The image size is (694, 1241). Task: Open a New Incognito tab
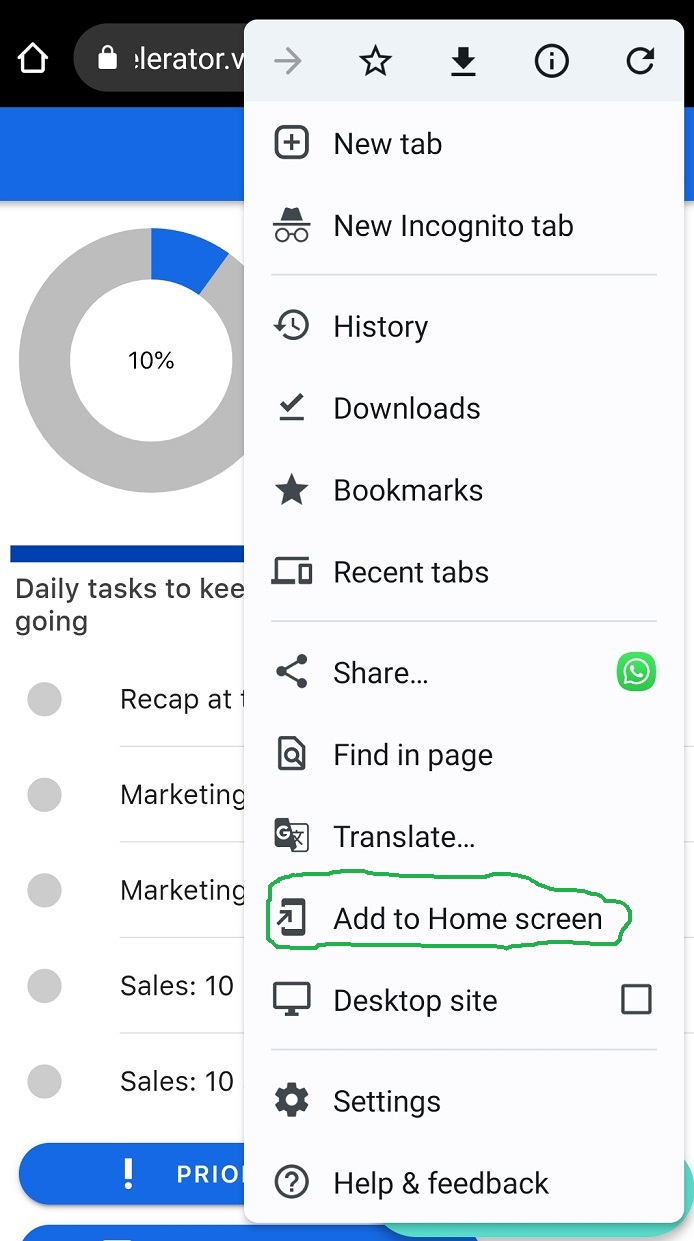tap(452, 226)
